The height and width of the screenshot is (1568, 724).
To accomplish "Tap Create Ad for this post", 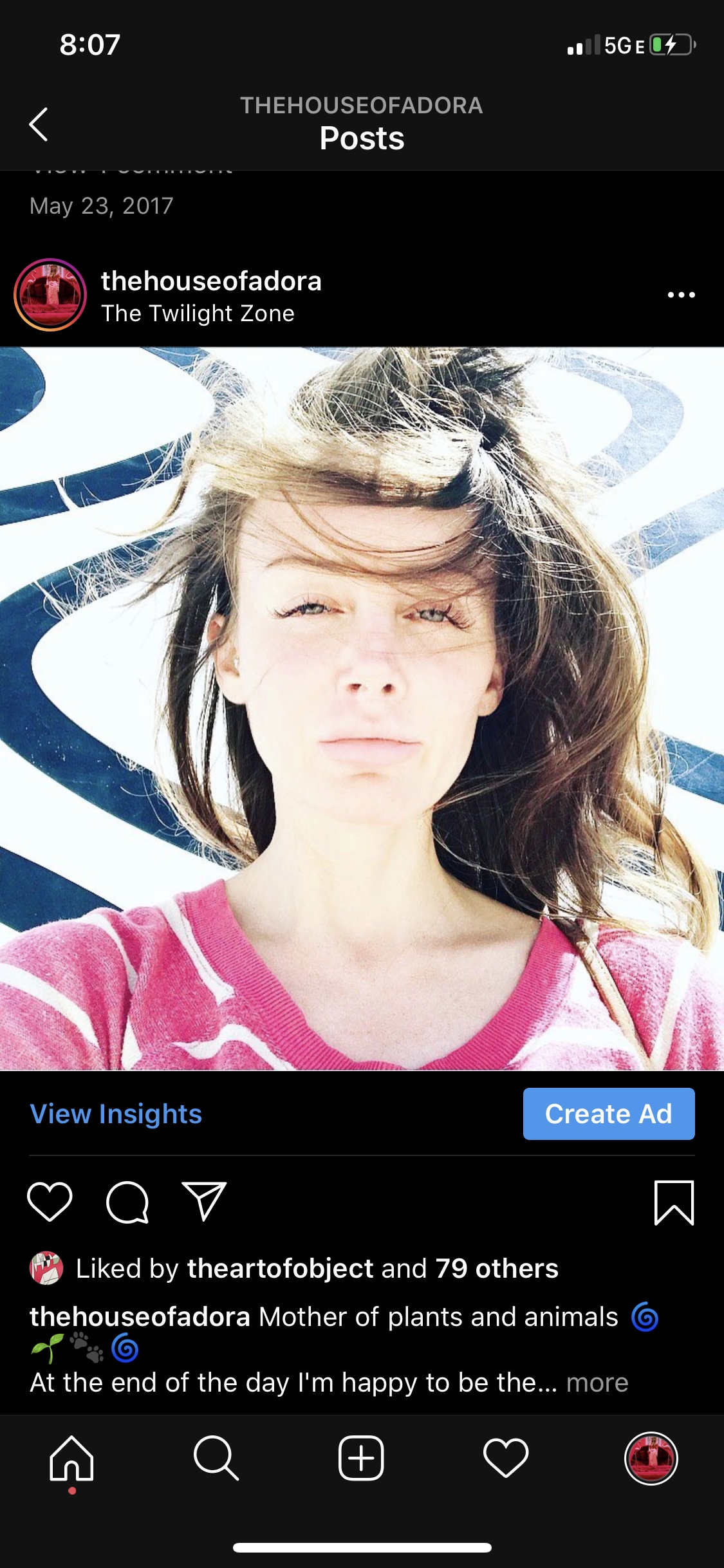I will tap(609, 1114).
